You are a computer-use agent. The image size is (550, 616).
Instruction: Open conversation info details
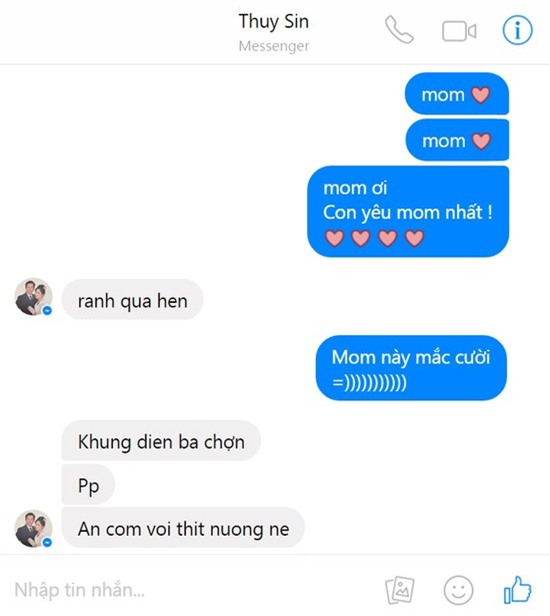click(x=518, y=30)
